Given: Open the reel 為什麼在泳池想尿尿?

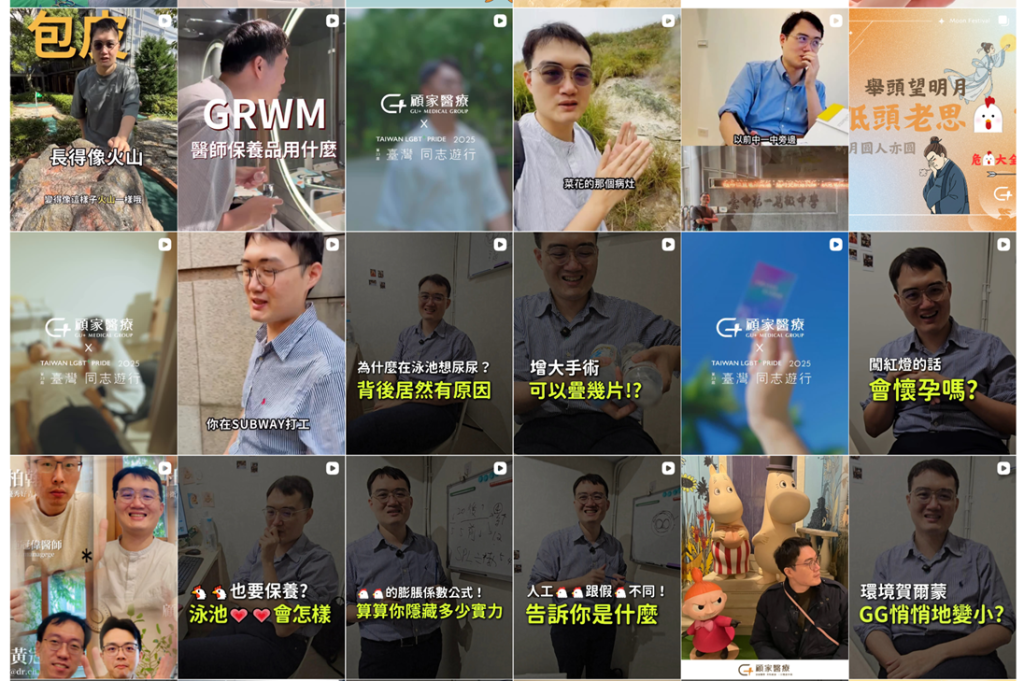Looking at the screenshot, I should tap(429, 344).
